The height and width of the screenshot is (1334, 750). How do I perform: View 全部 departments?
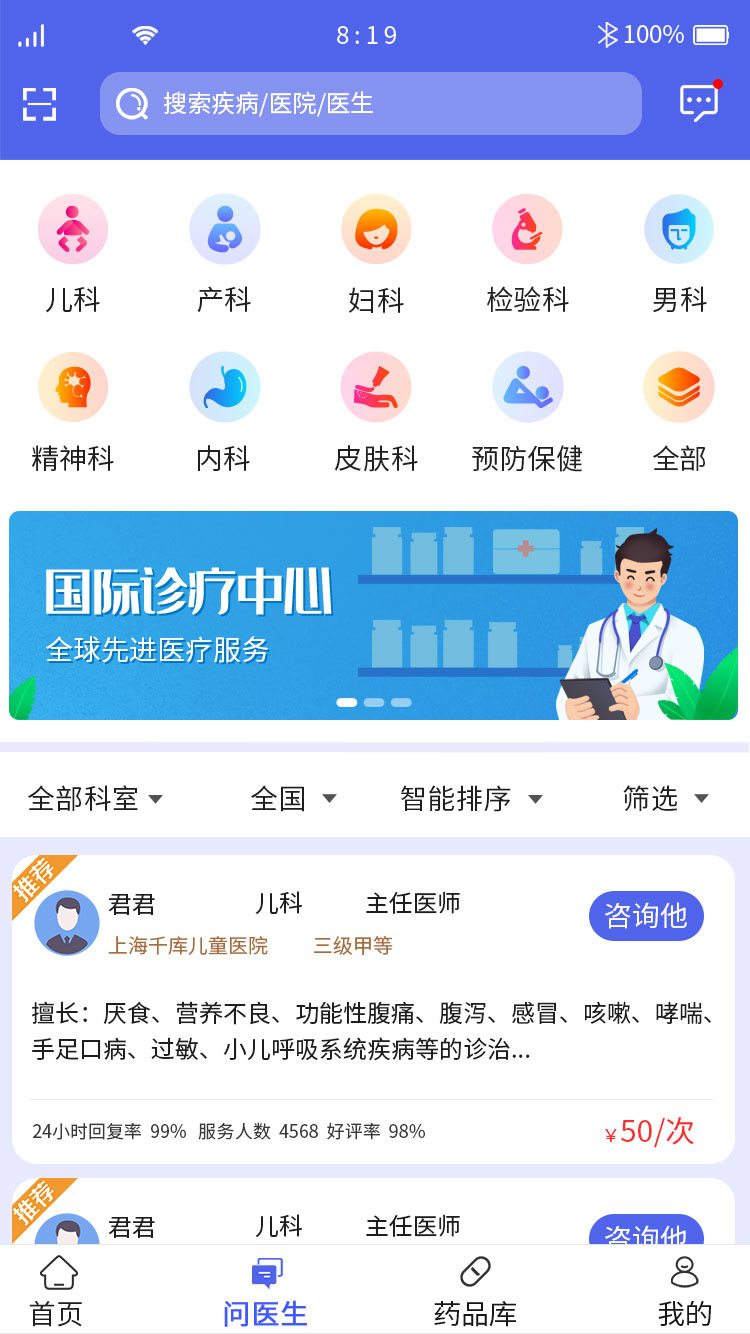[679, 413]
